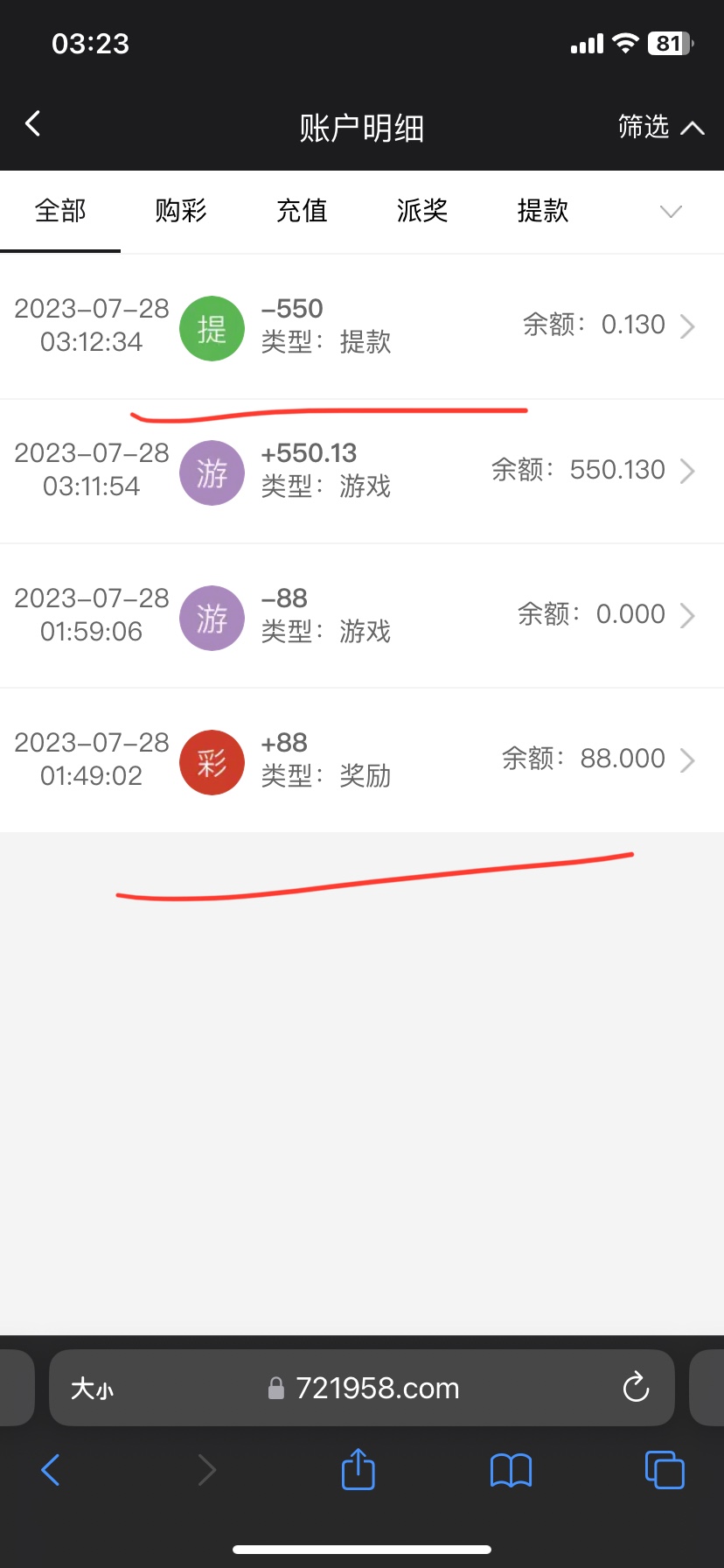
Task: Reload the current web page
Action: point(636,1388)
